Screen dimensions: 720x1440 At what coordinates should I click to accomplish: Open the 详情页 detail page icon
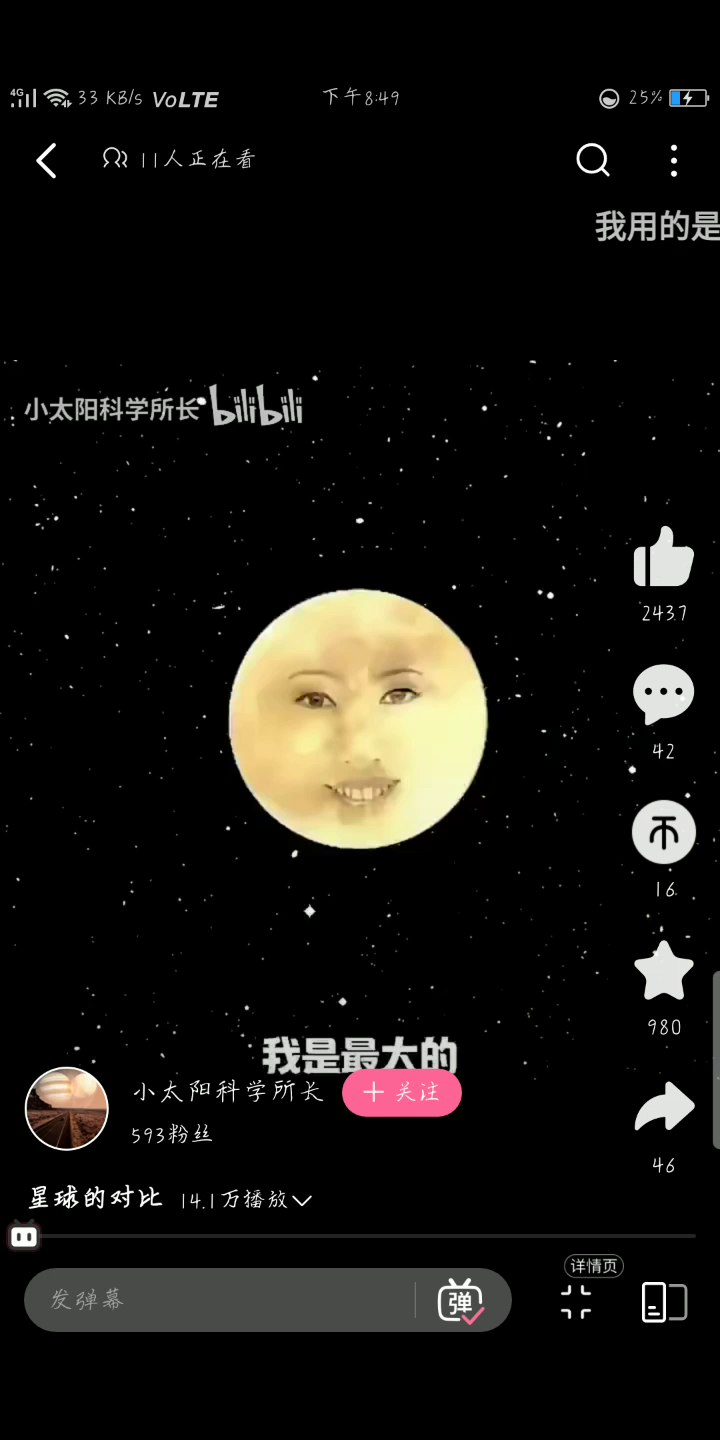click(576, 1301)
